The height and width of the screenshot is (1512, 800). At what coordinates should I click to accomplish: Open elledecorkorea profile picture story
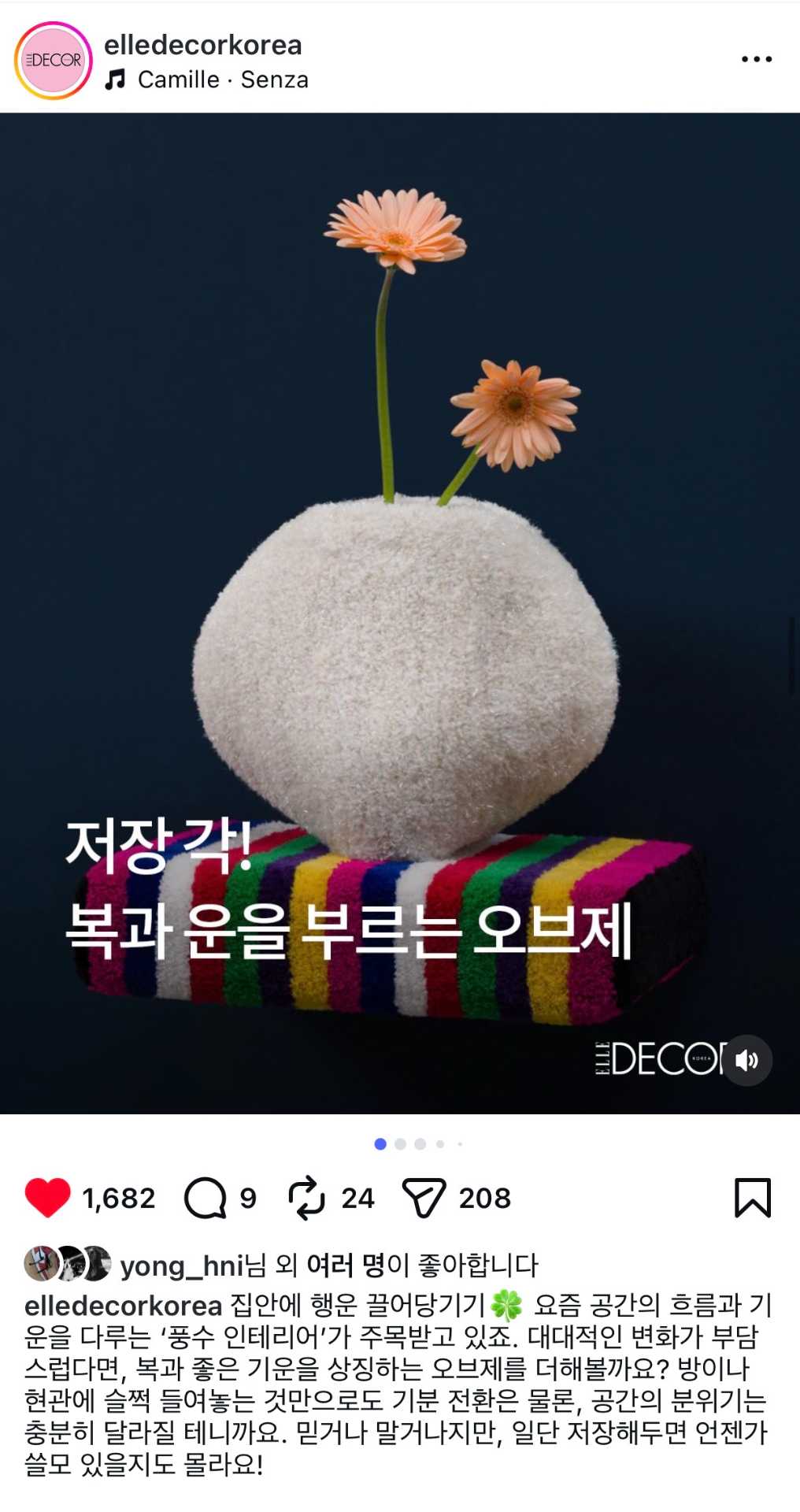pos(53,60)
